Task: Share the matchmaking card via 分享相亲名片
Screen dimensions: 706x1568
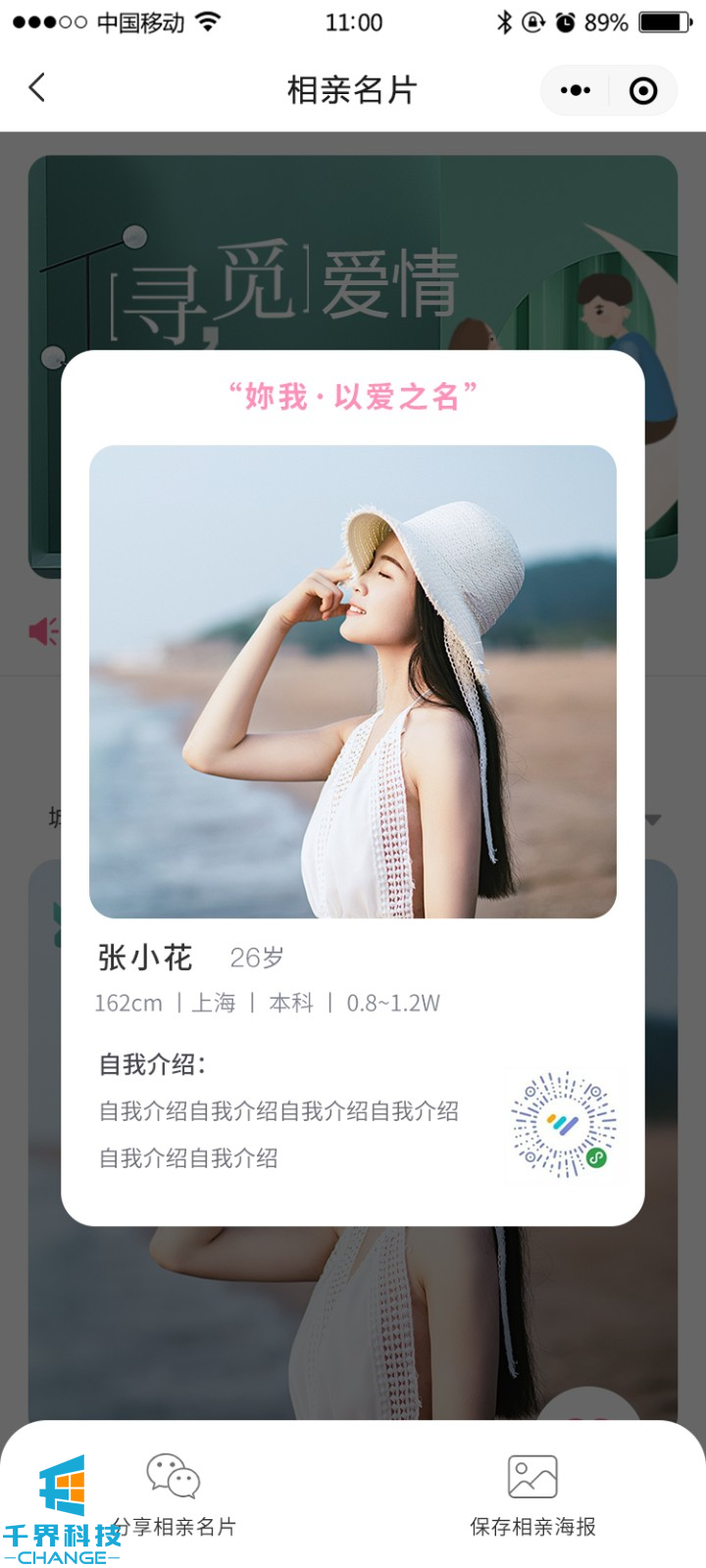Action: [174, 1495]
